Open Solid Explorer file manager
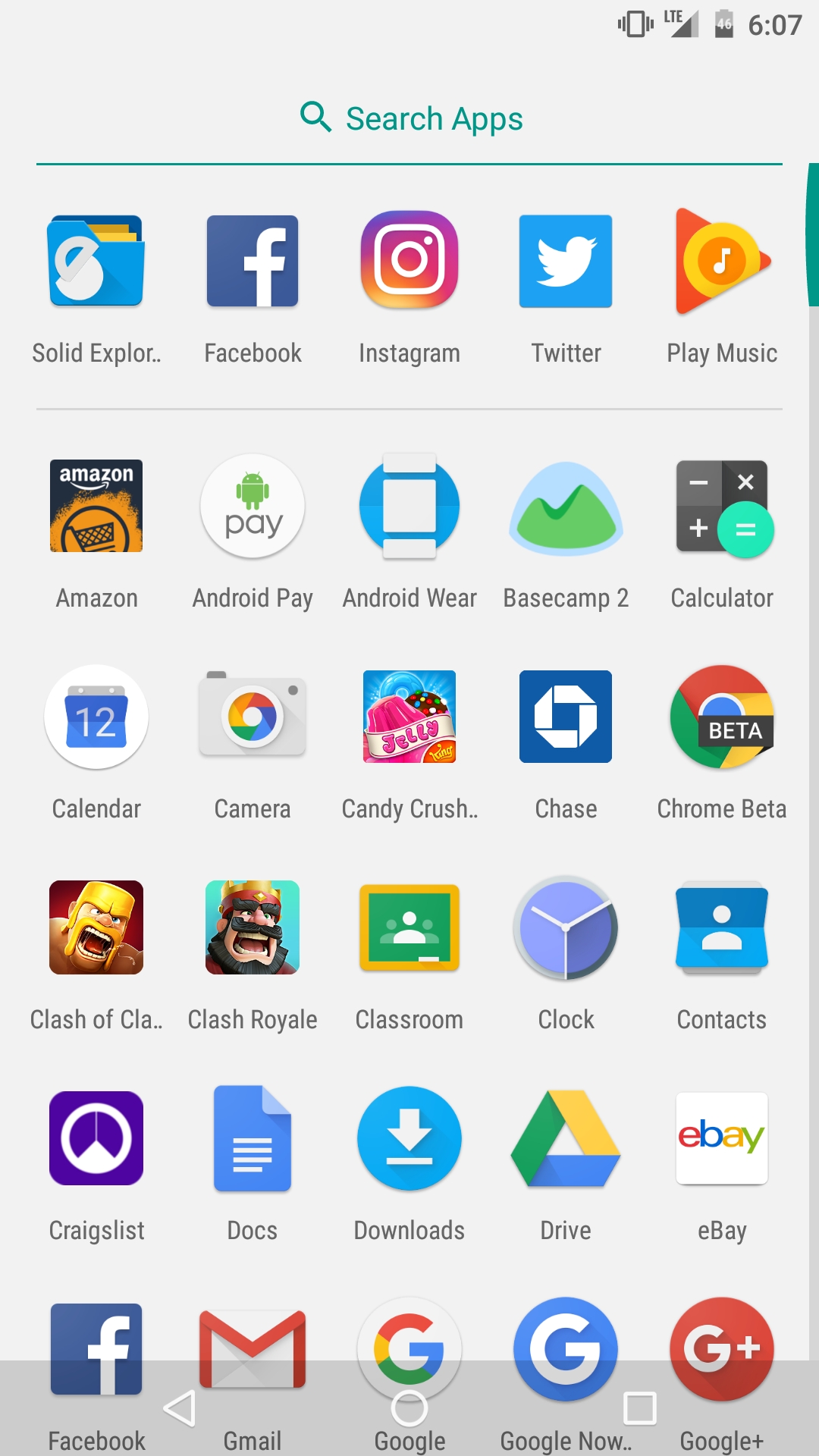 pos(96,261)
